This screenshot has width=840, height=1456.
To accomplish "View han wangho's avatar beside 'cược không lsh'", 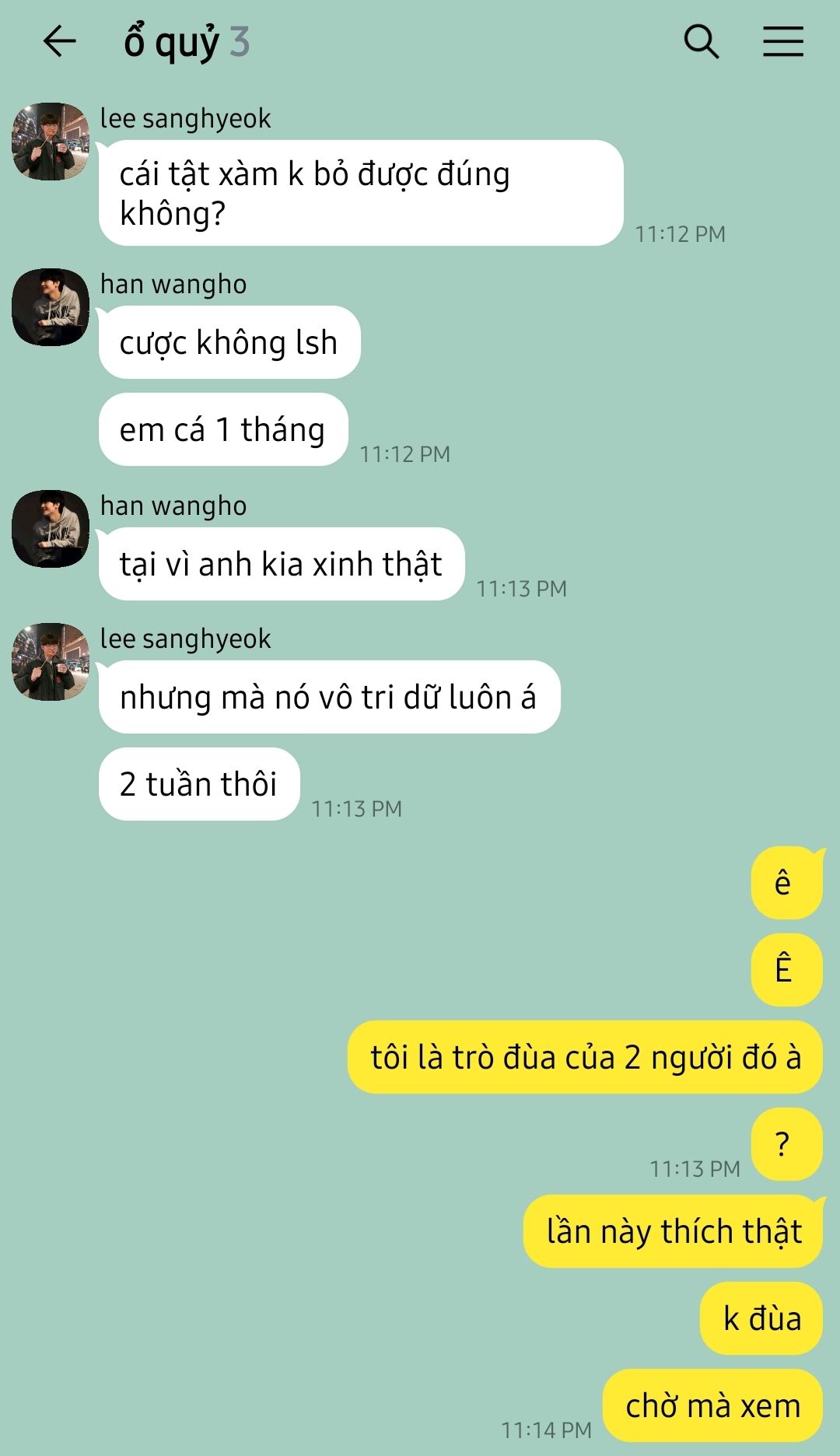I will 51,307.
